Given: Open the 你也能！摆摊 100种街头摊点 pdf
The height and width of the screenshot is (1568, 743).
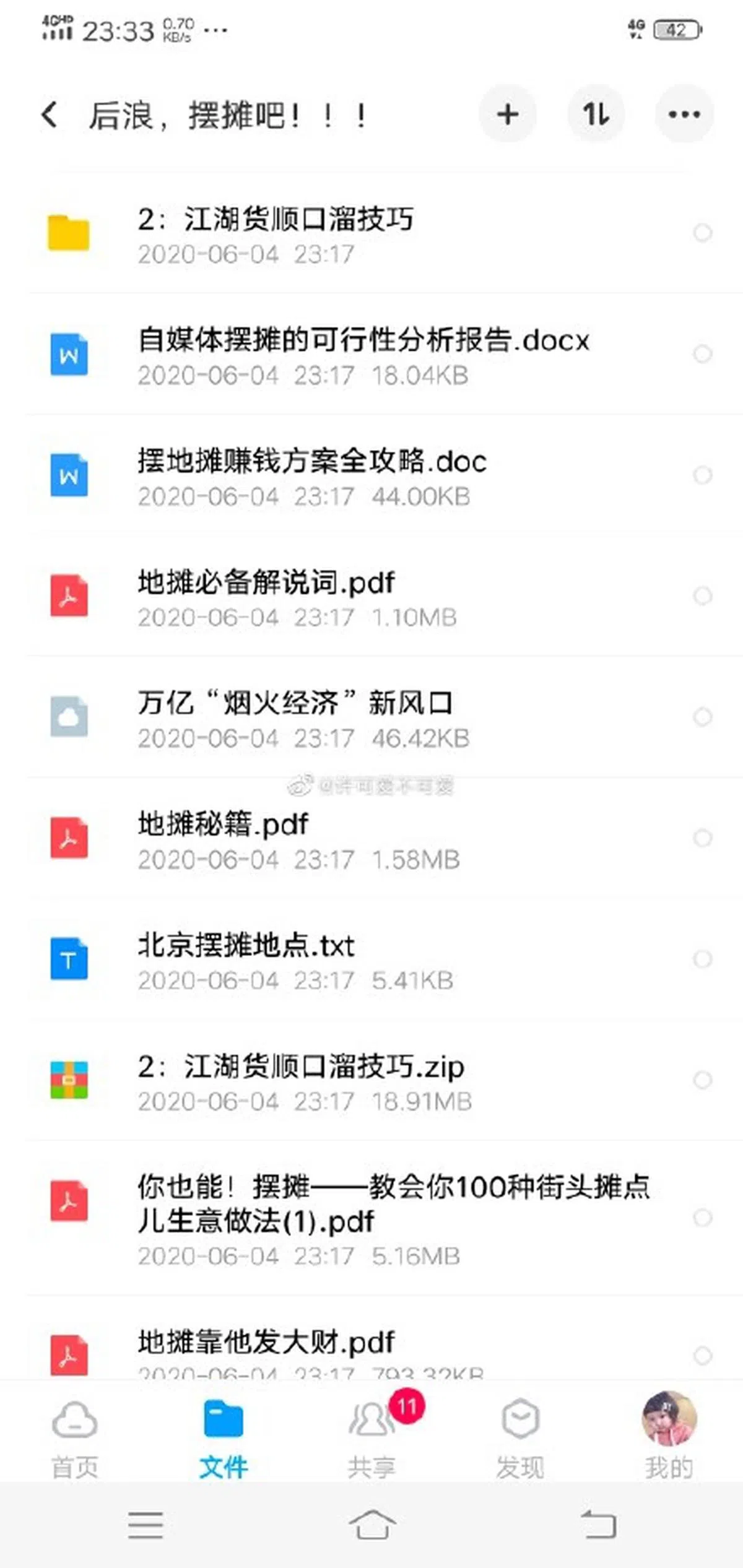Looking at the screenshot, I should click(393, 1217).
